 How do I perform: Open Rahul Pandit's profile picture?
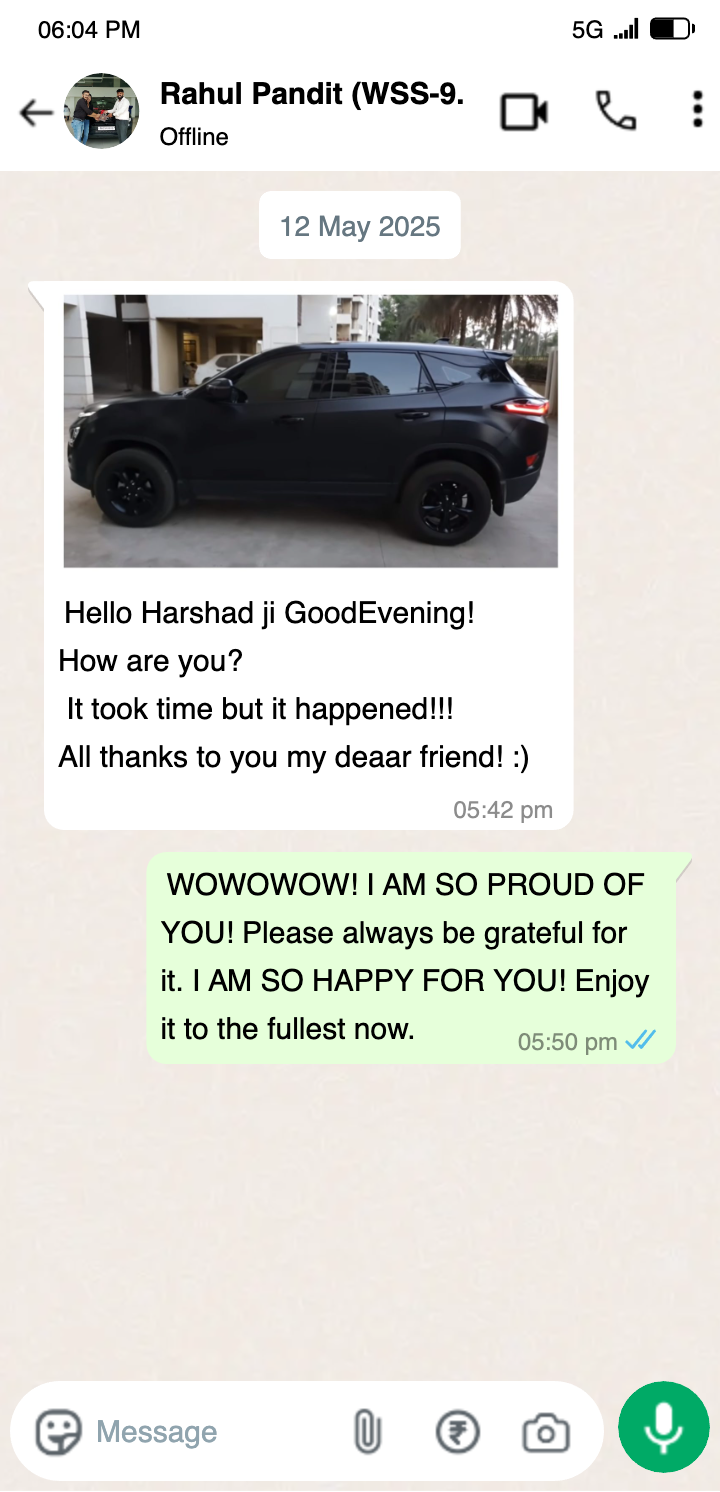101,112
